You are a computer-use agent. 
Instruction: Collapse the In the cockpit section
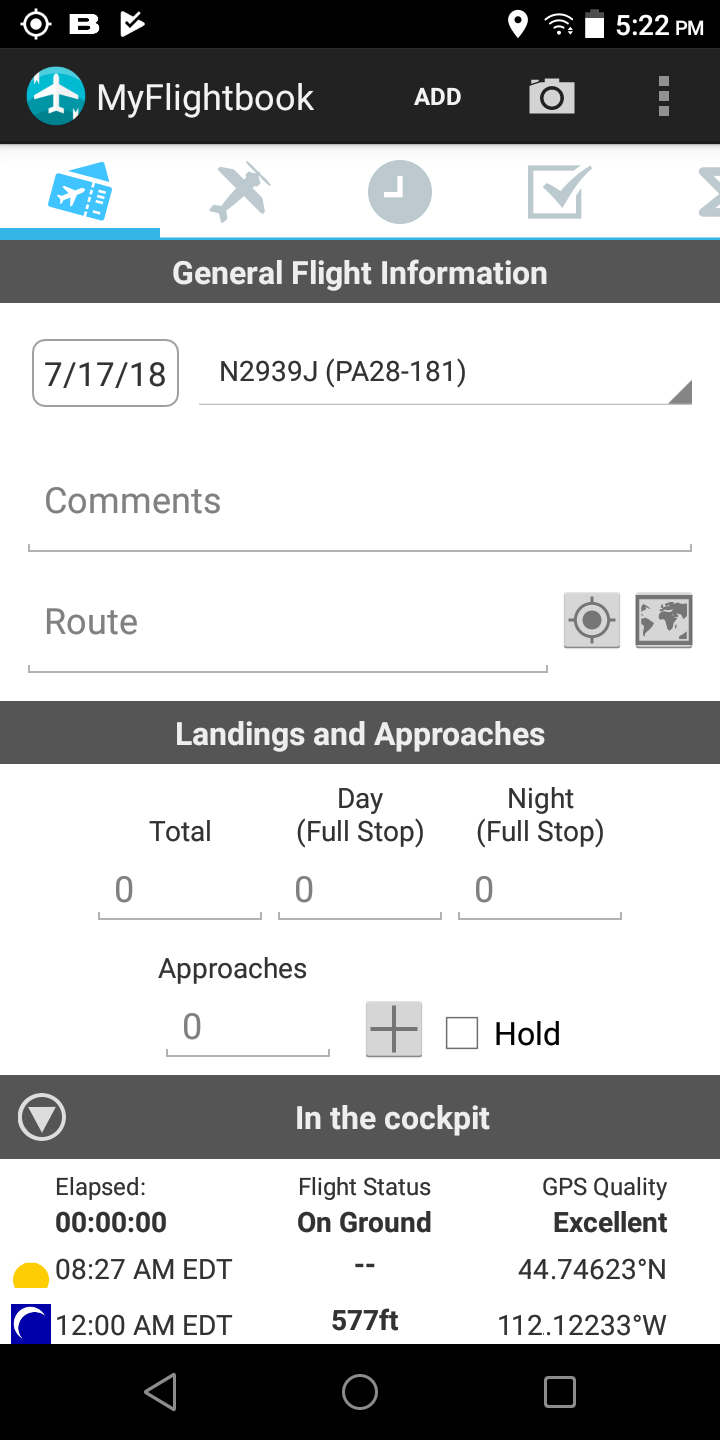pos(42,1117)
